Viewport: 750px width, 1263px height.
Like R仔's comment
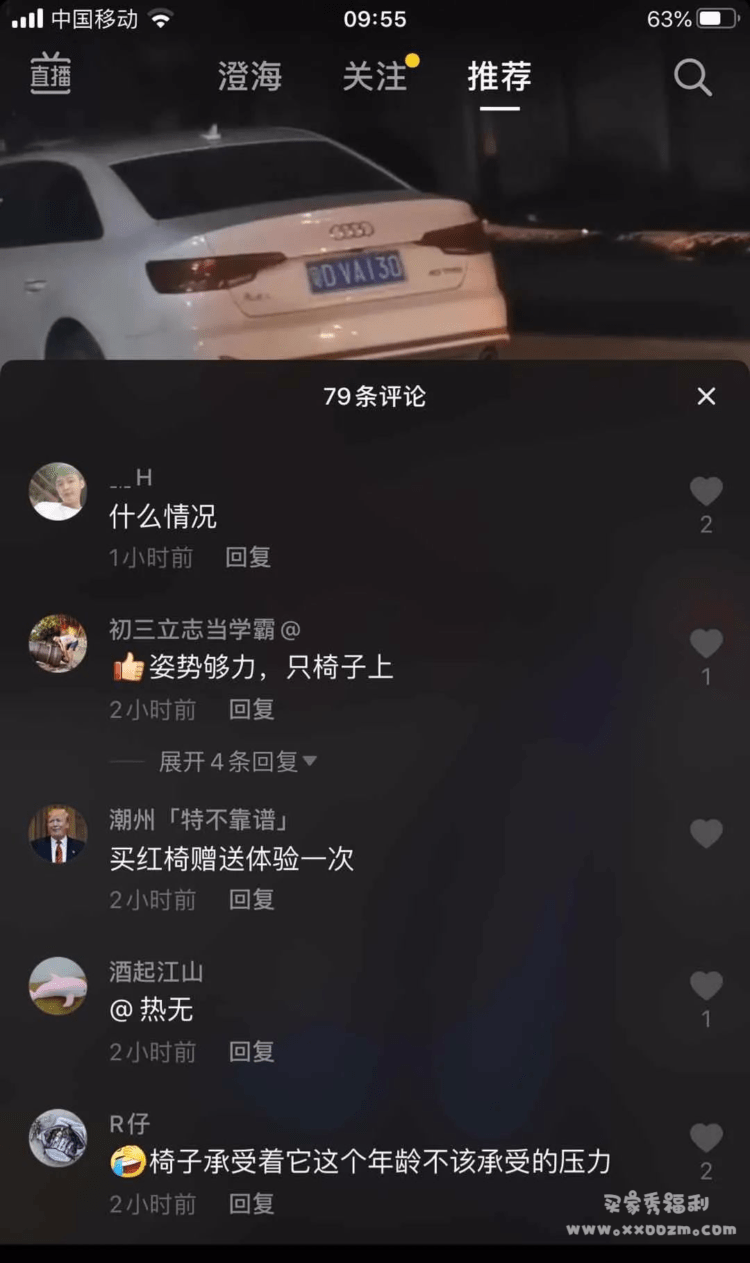pos(706,1137)
